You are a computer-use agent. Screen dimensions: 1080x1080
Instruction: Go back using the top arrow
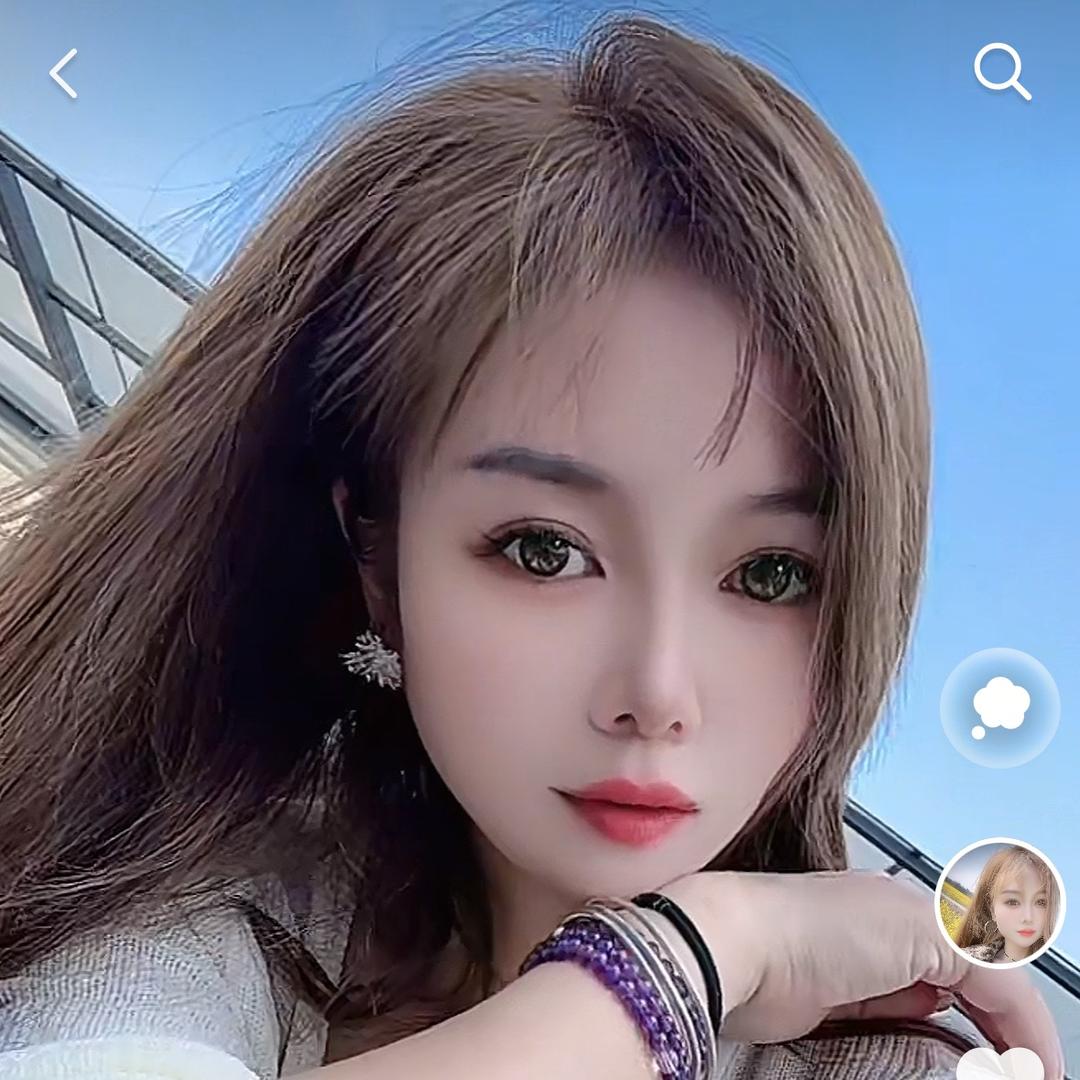click(64, 74)
